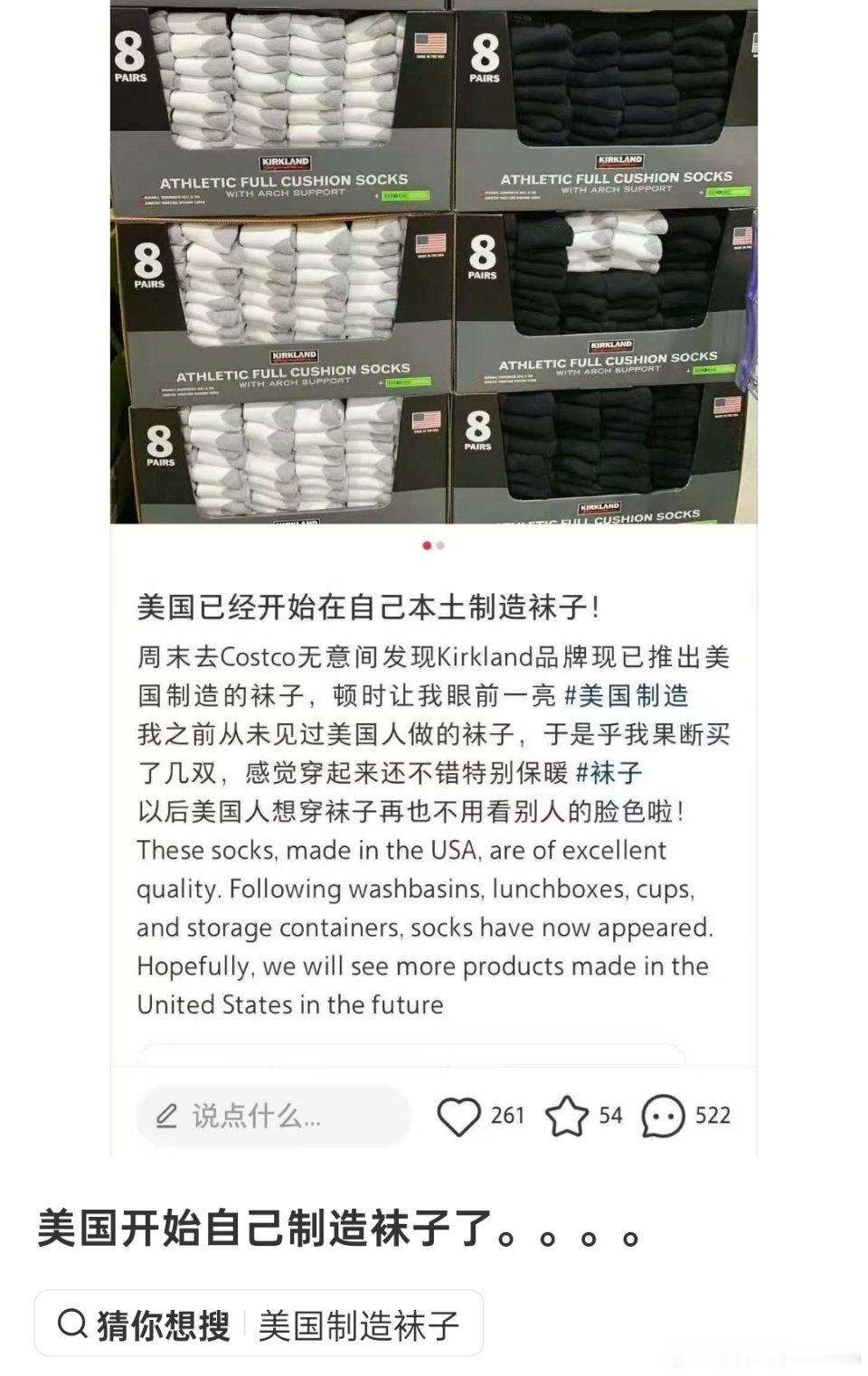
Task: Select the gray carousel dot for next image
Action: pos(441,546)
